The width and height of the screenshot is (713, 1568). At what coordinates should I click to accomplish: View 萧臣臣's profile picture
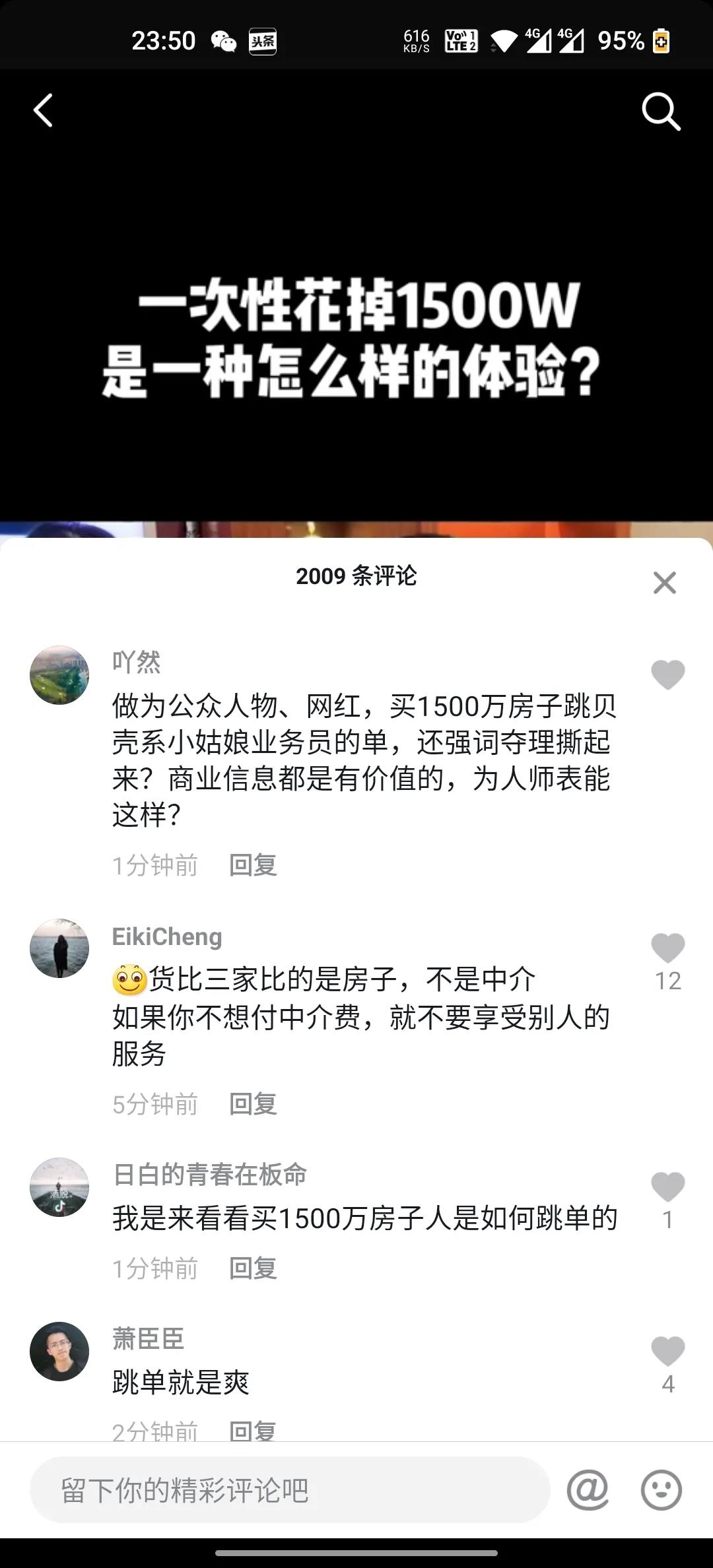point(59,1351)
